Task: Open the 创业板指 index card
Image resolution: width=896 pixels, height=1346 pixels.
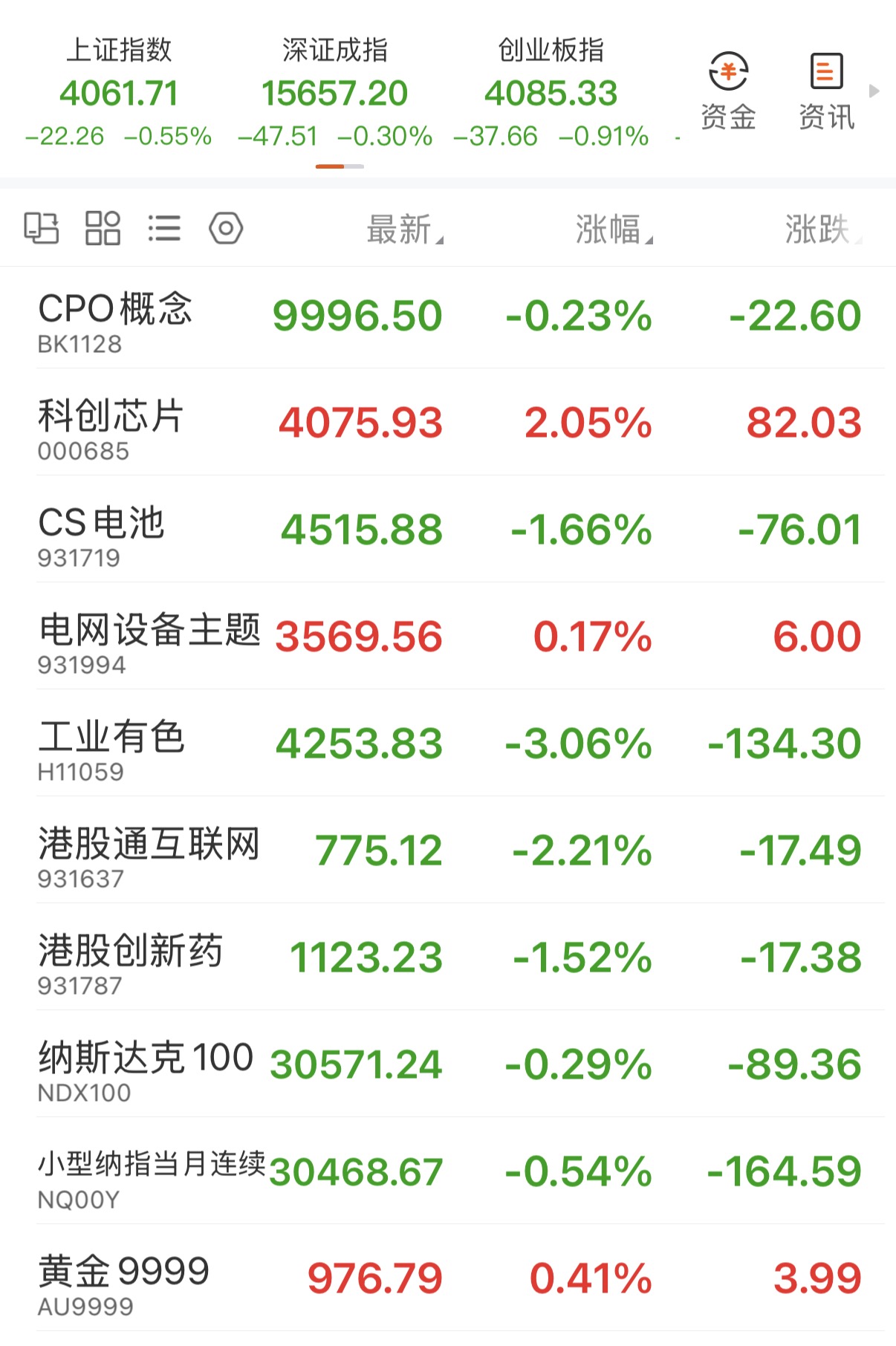Action: click(x=551, y=93)
